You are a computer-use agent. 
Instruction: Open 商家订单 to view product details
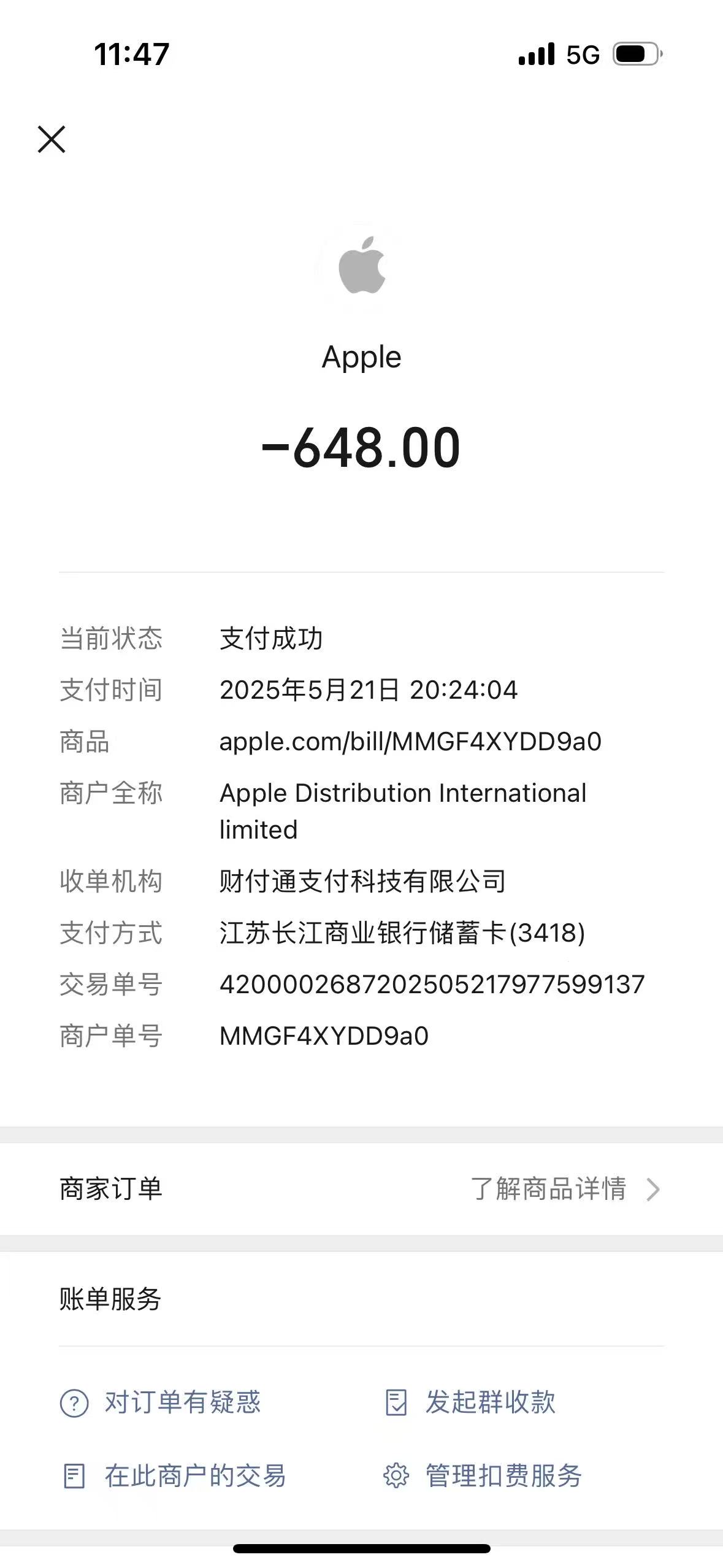pos(361,1189)
